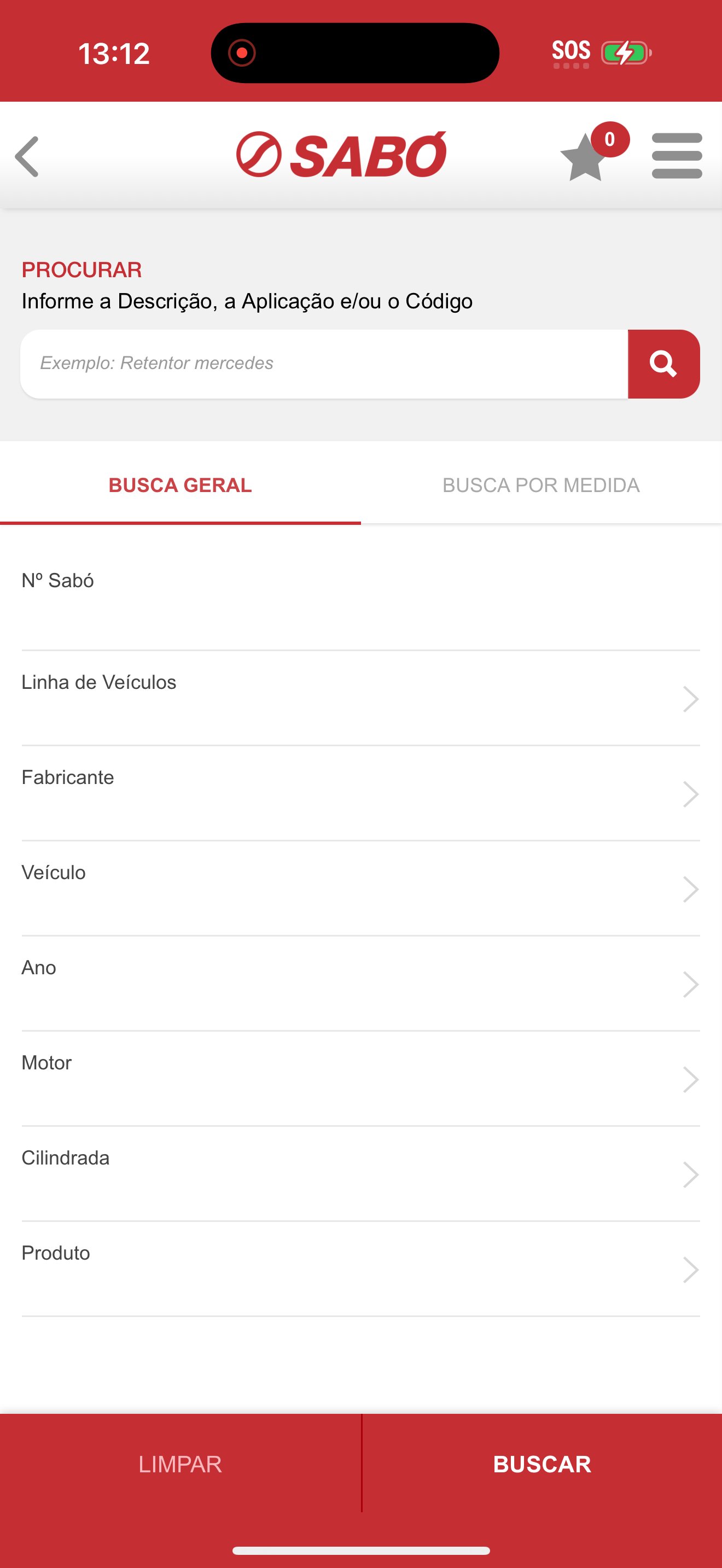Viewport: 722px width, 1568px height.
Task: Select Cilindrada row
Action: 360,1173
